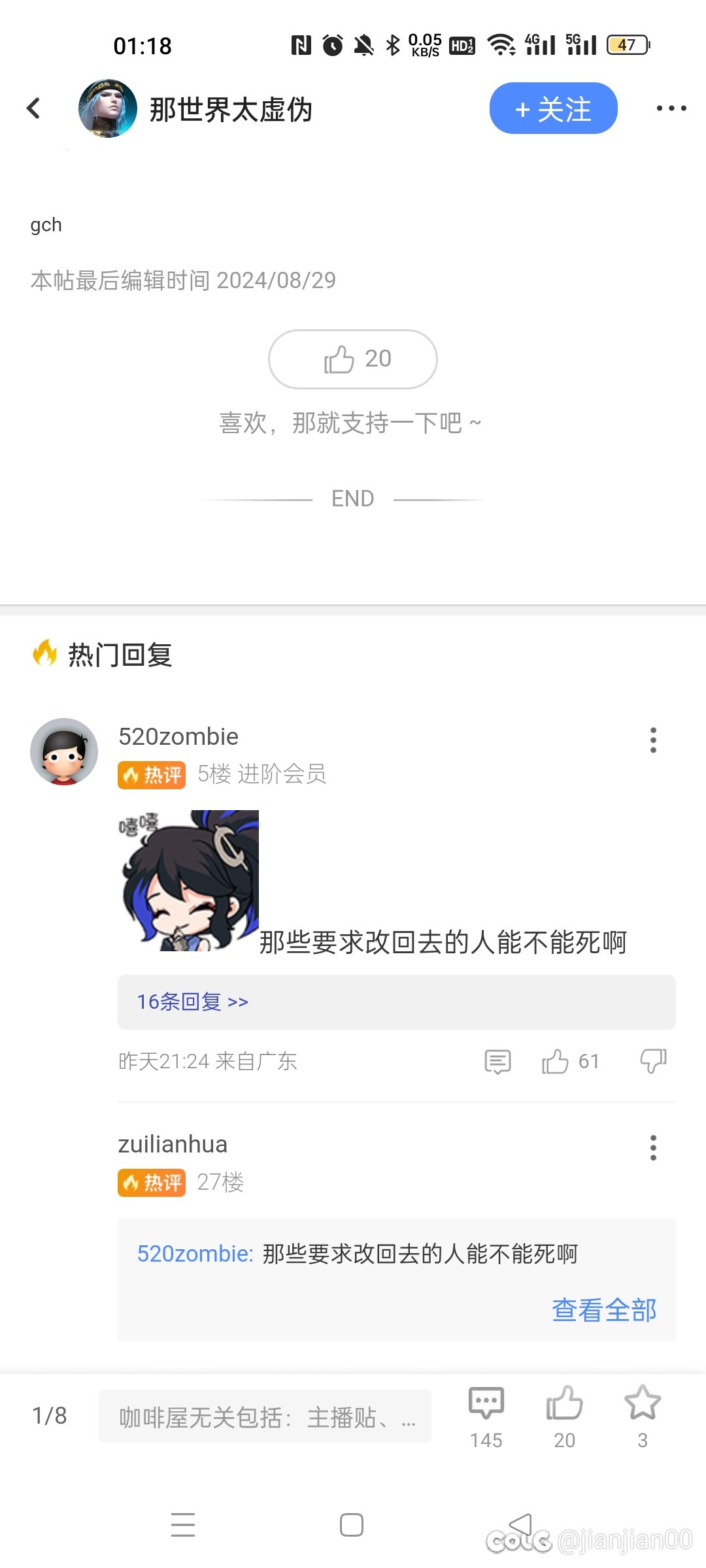Open options menu for 520zombie's reply
Viewport: 706px width, 1568px height.
652,740
